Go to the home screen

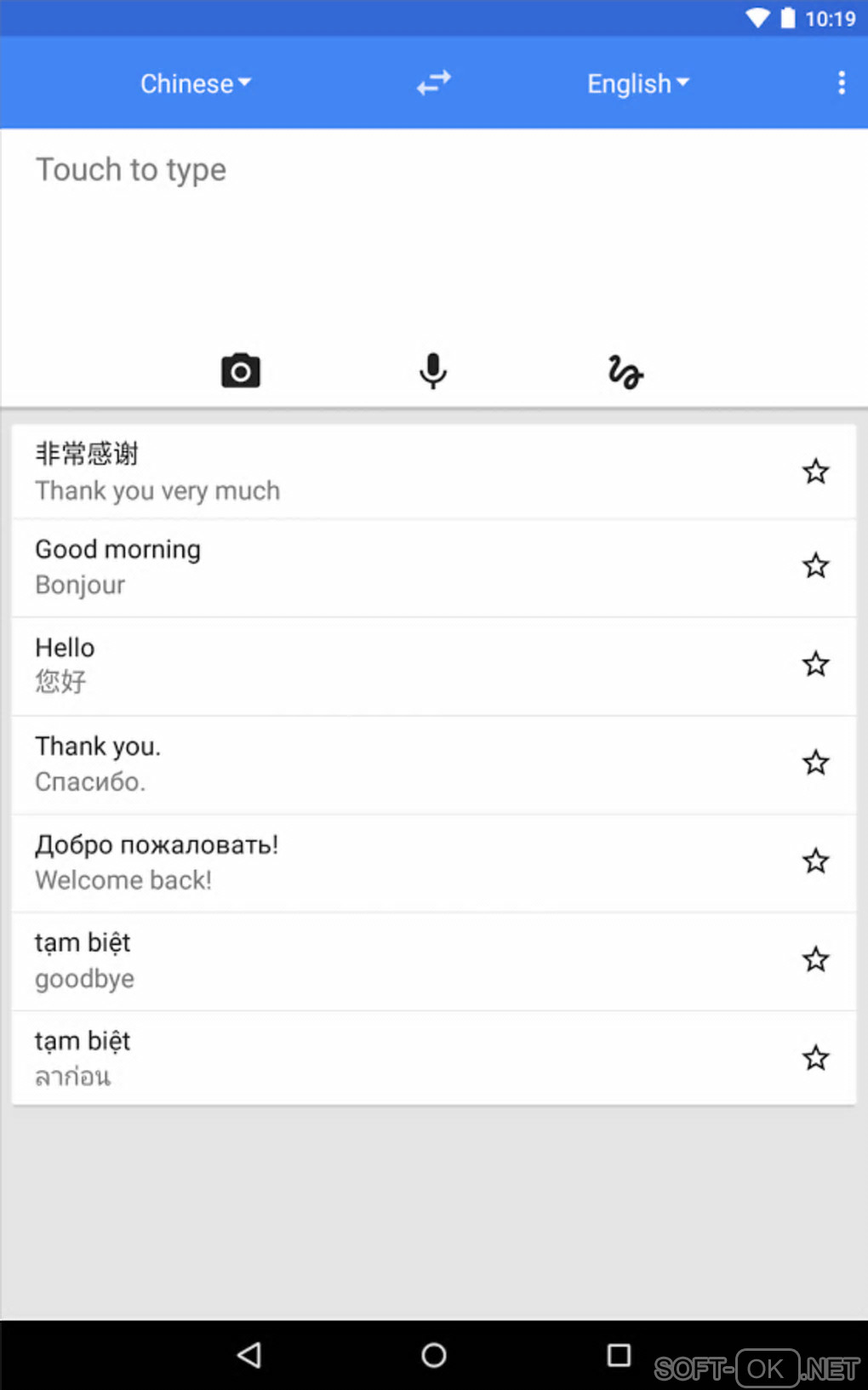point(434,1355)
